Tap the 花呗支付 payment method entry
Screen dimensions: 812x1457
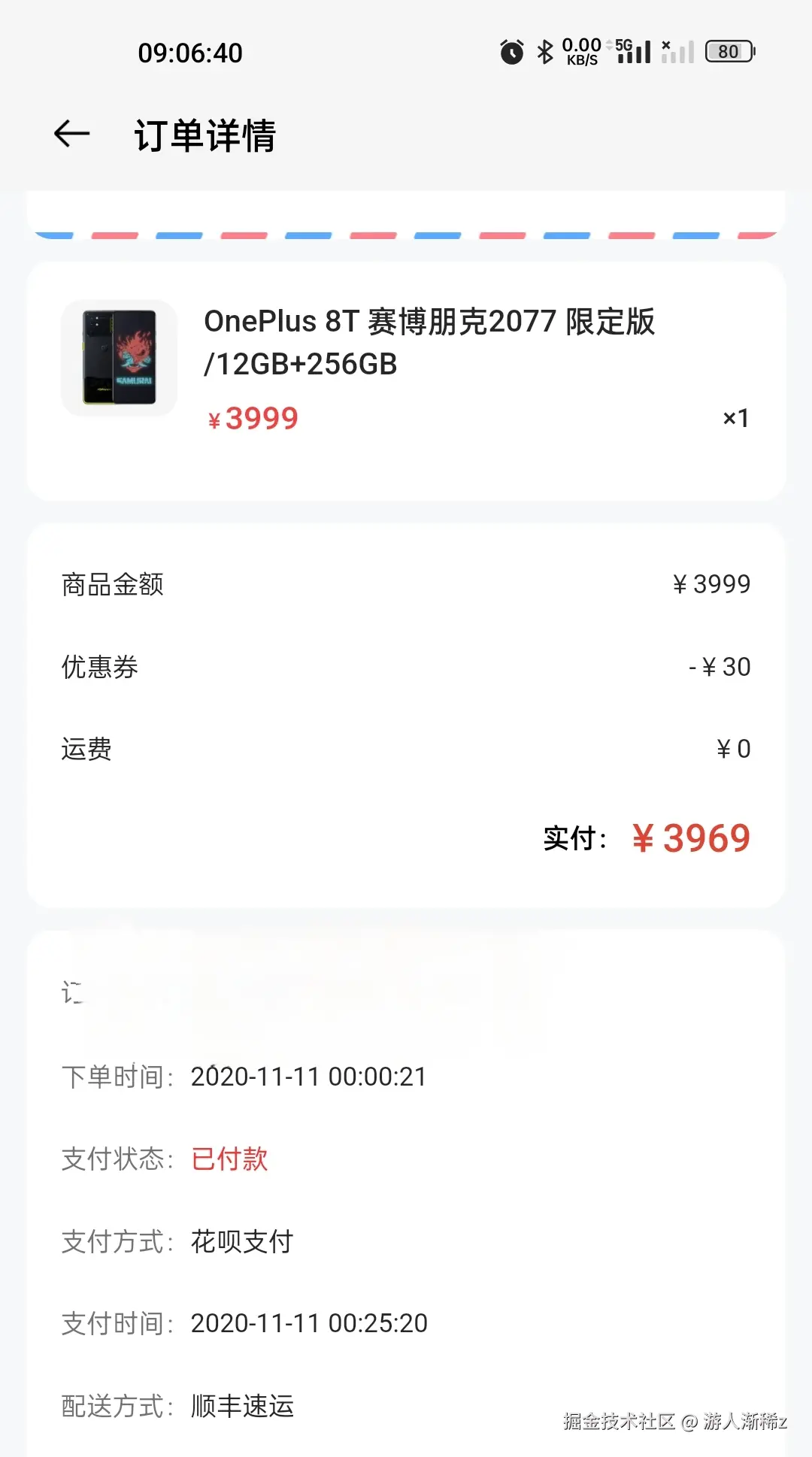click(242, 1241)
